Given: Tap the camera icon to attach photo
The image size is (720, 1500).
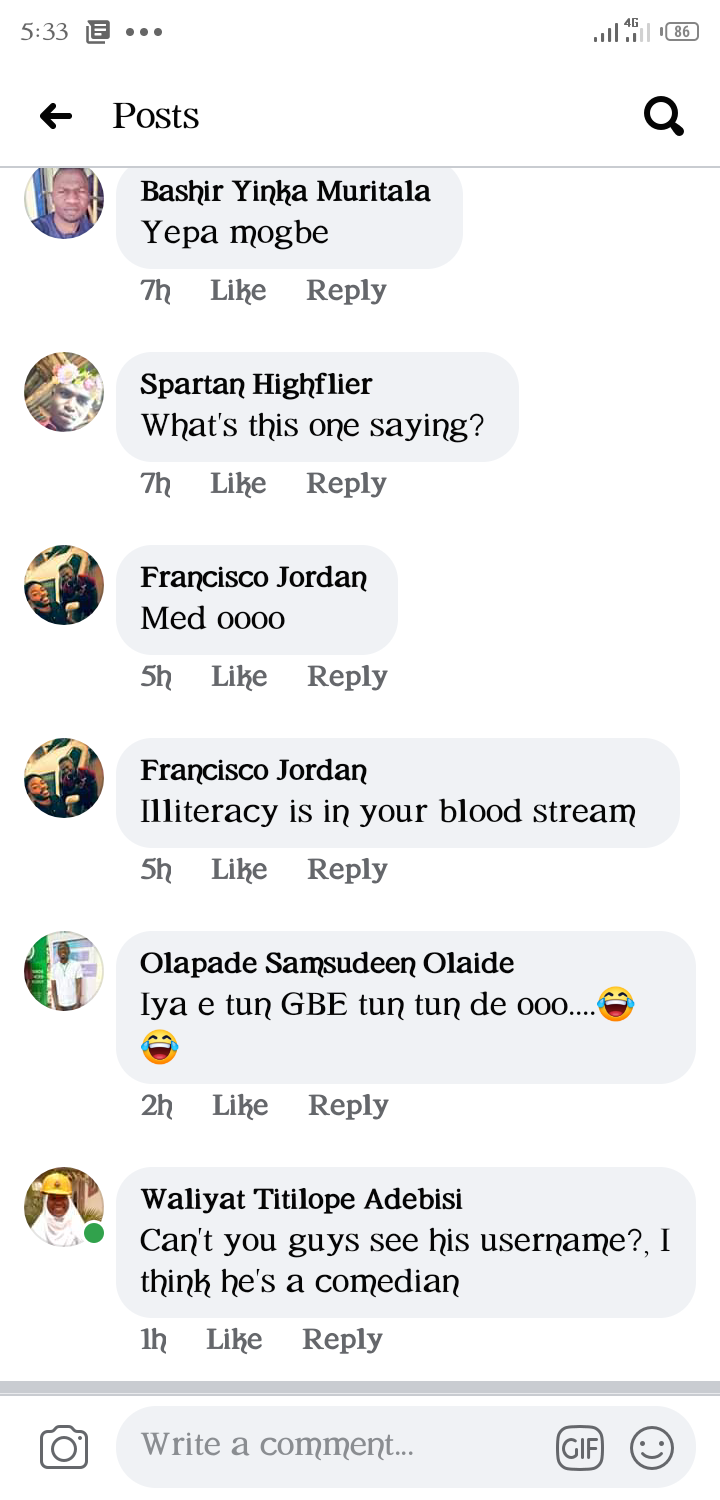Looking at the screenshot, I should tap(64, 1448).
